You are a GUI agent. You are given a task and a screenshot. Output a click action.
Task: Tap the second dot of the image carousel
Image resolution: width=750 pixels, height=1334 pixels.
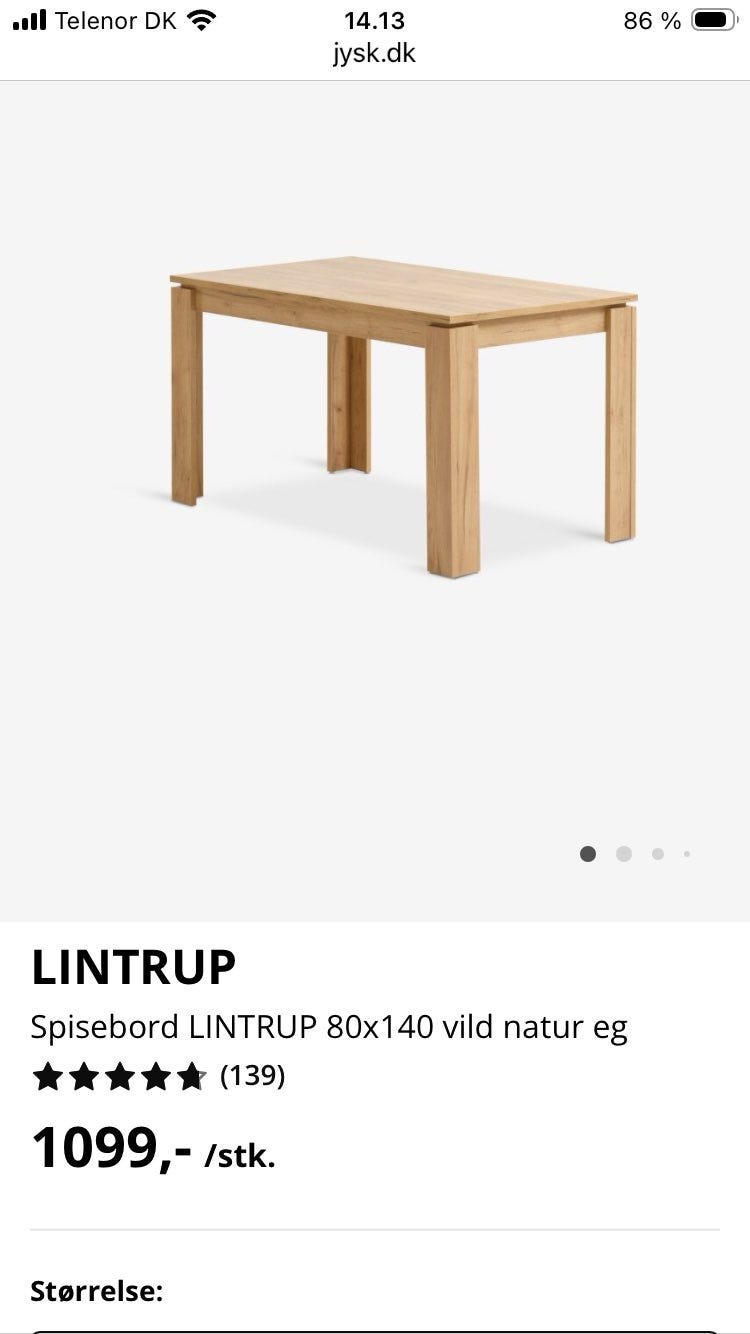(624, 854)
